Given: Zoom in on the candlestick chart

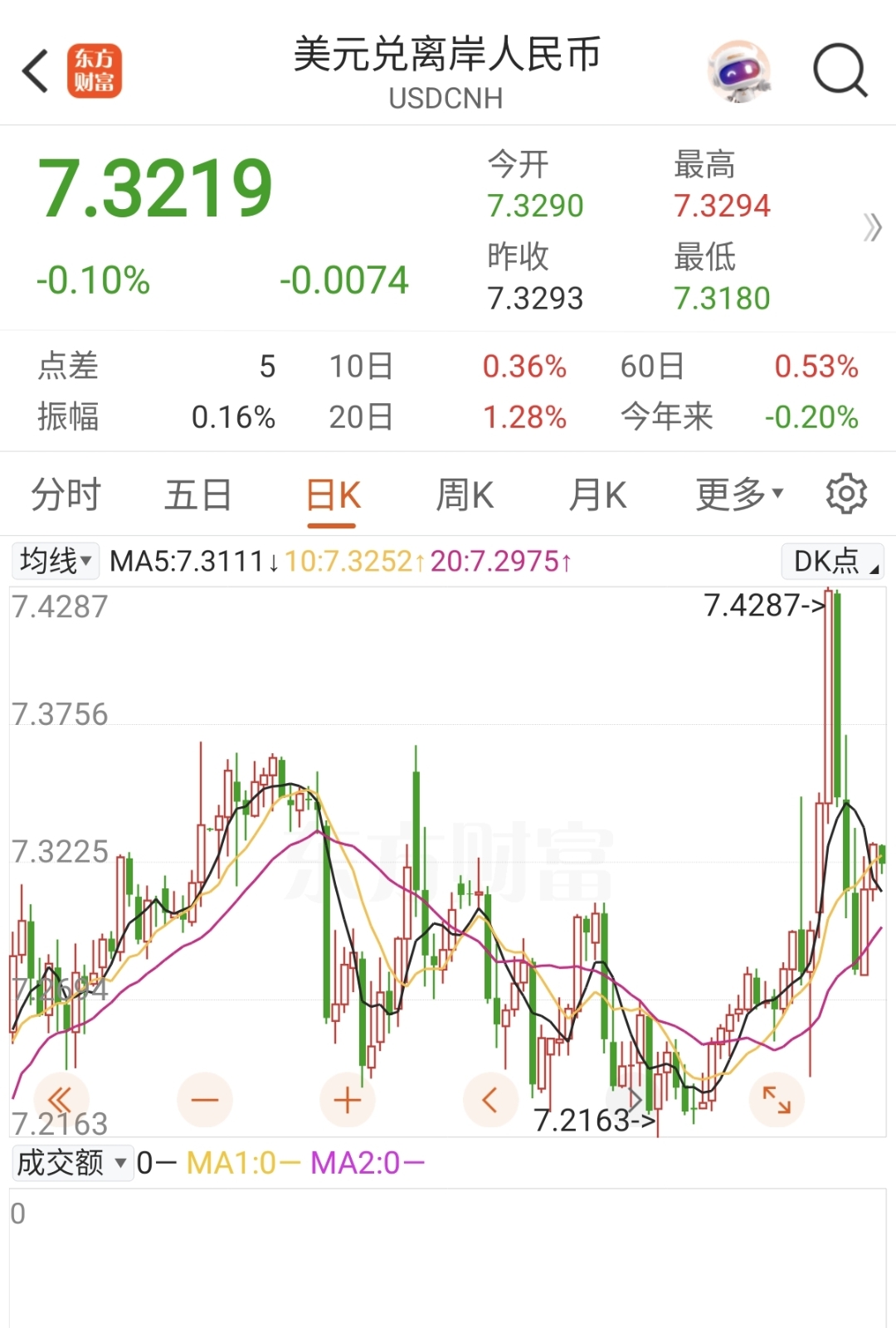Looking at the screenshot, I should 348,1099.
